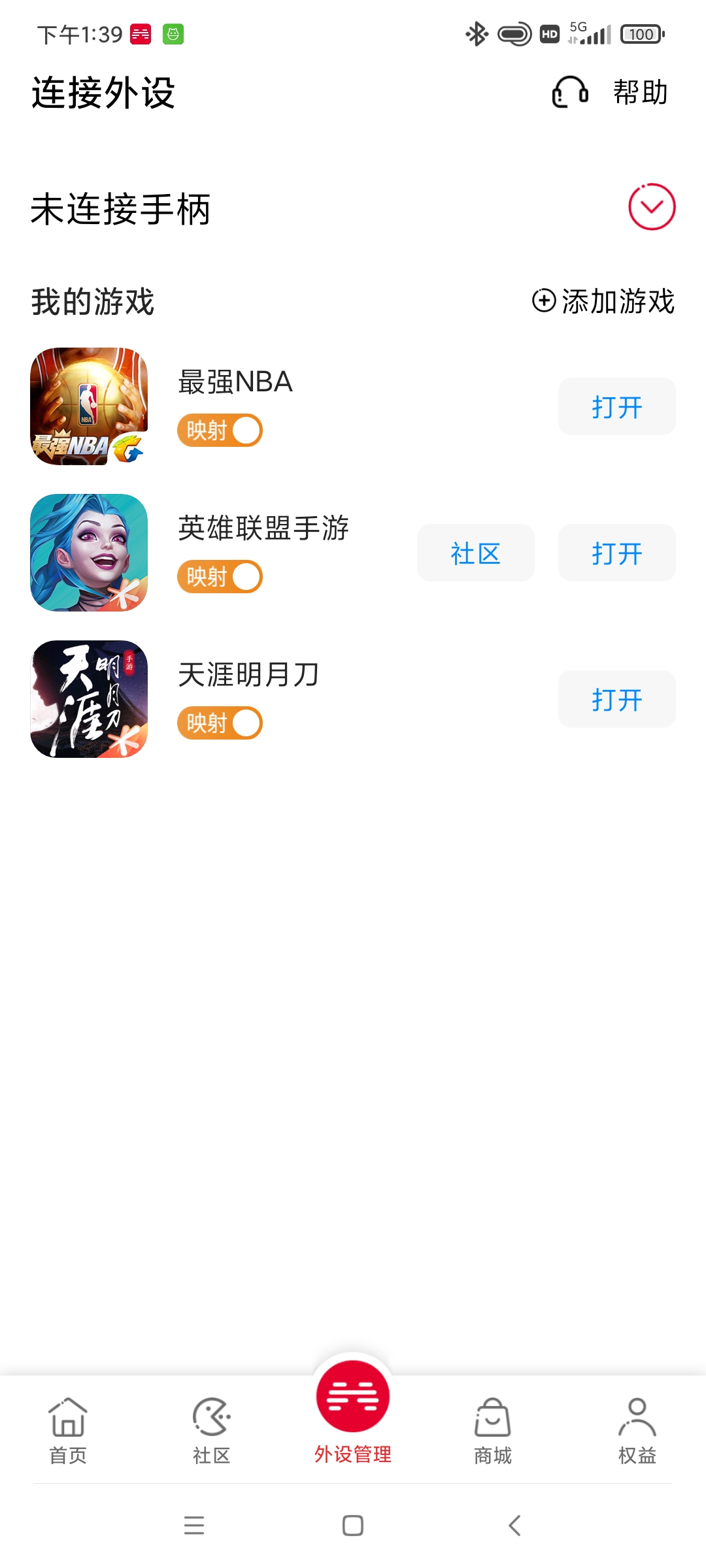Tap 添加游戏 to add a game
The height and width of the screenshot is (1568, 706).
tap(603, 301)
